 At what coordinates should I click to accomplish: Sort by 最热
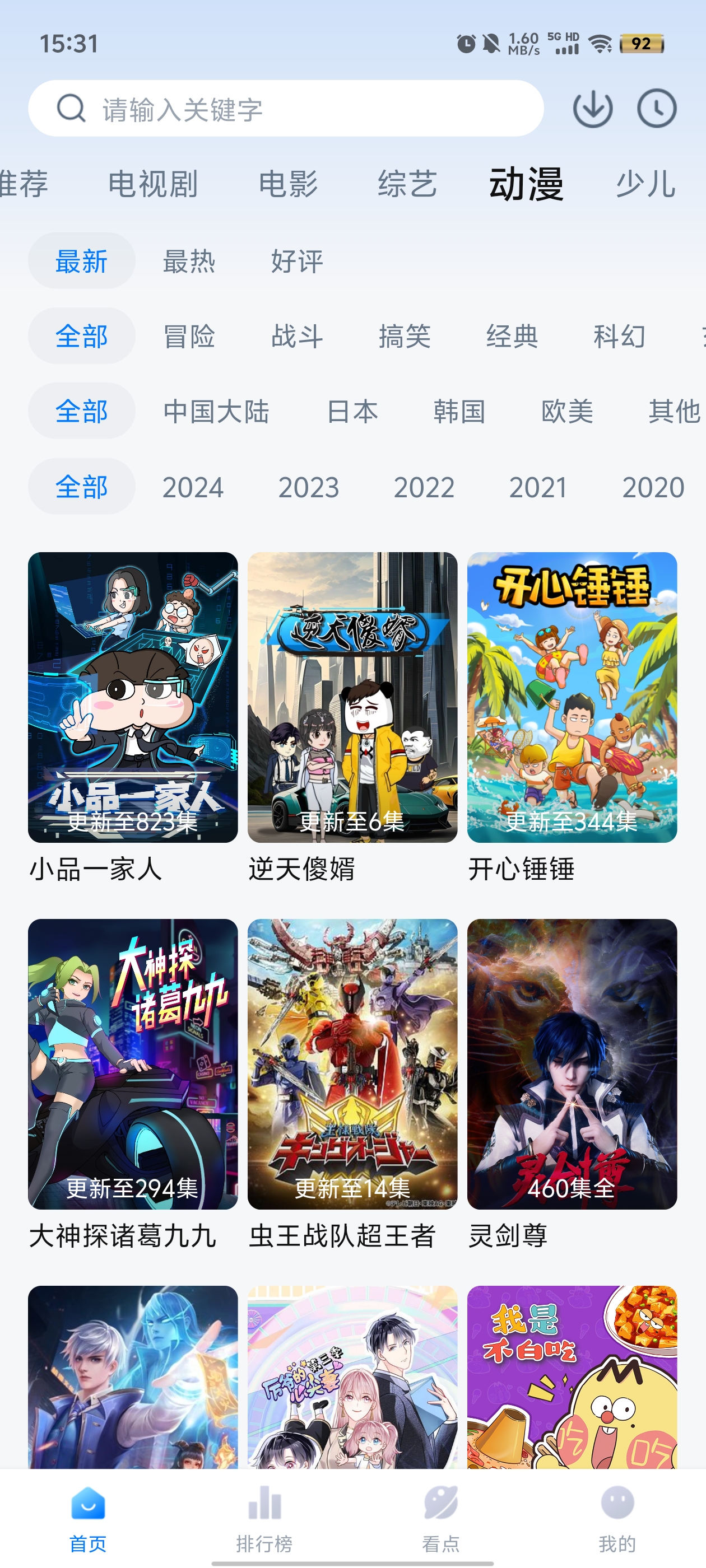pos(189,261)
